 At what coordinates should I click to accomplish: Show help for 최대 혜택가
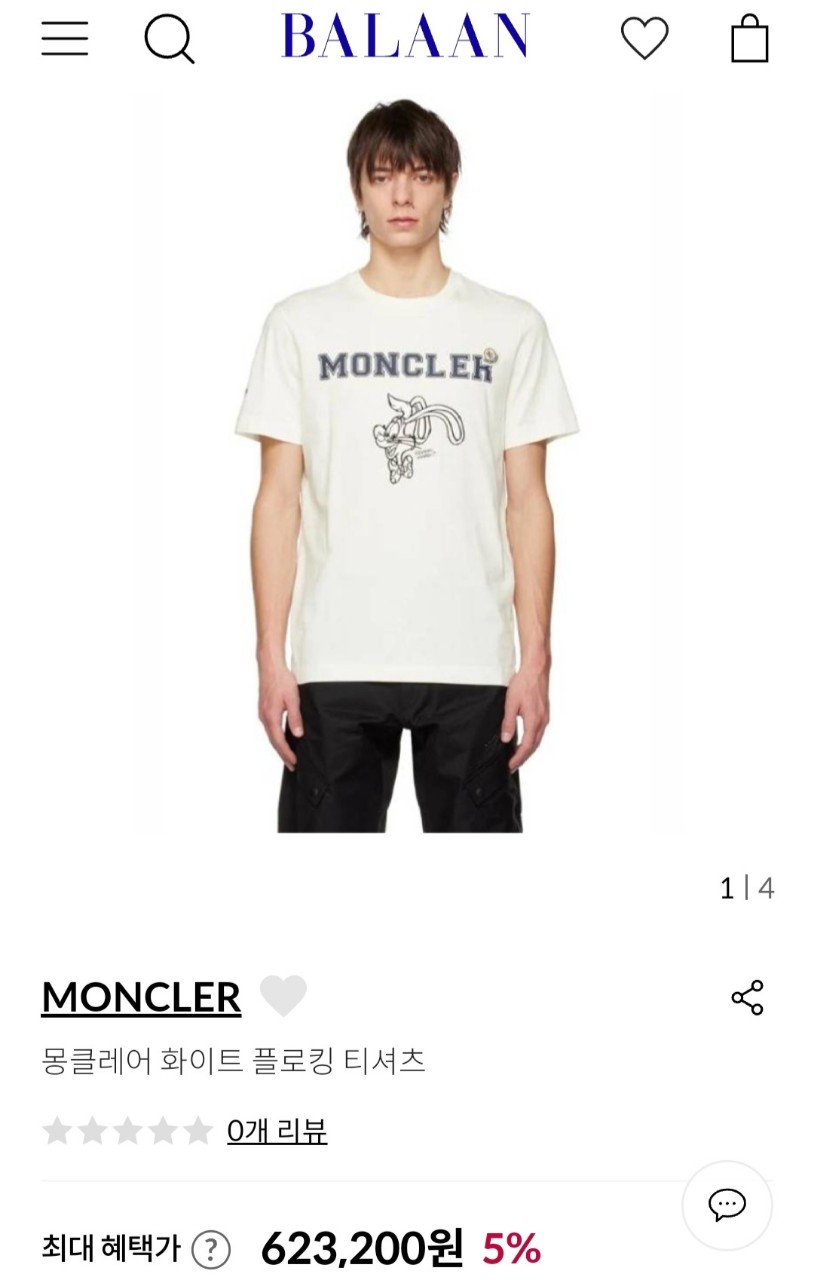click(210, 1249)
